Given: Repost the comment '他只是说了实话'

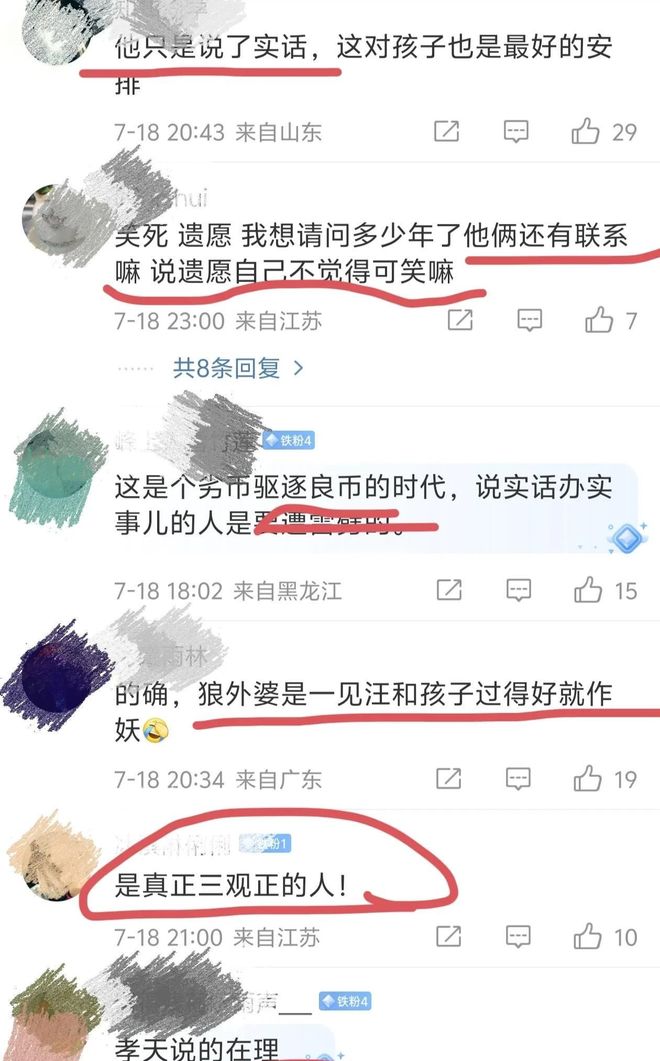Looking at the screenshot, I should (447, 132).
